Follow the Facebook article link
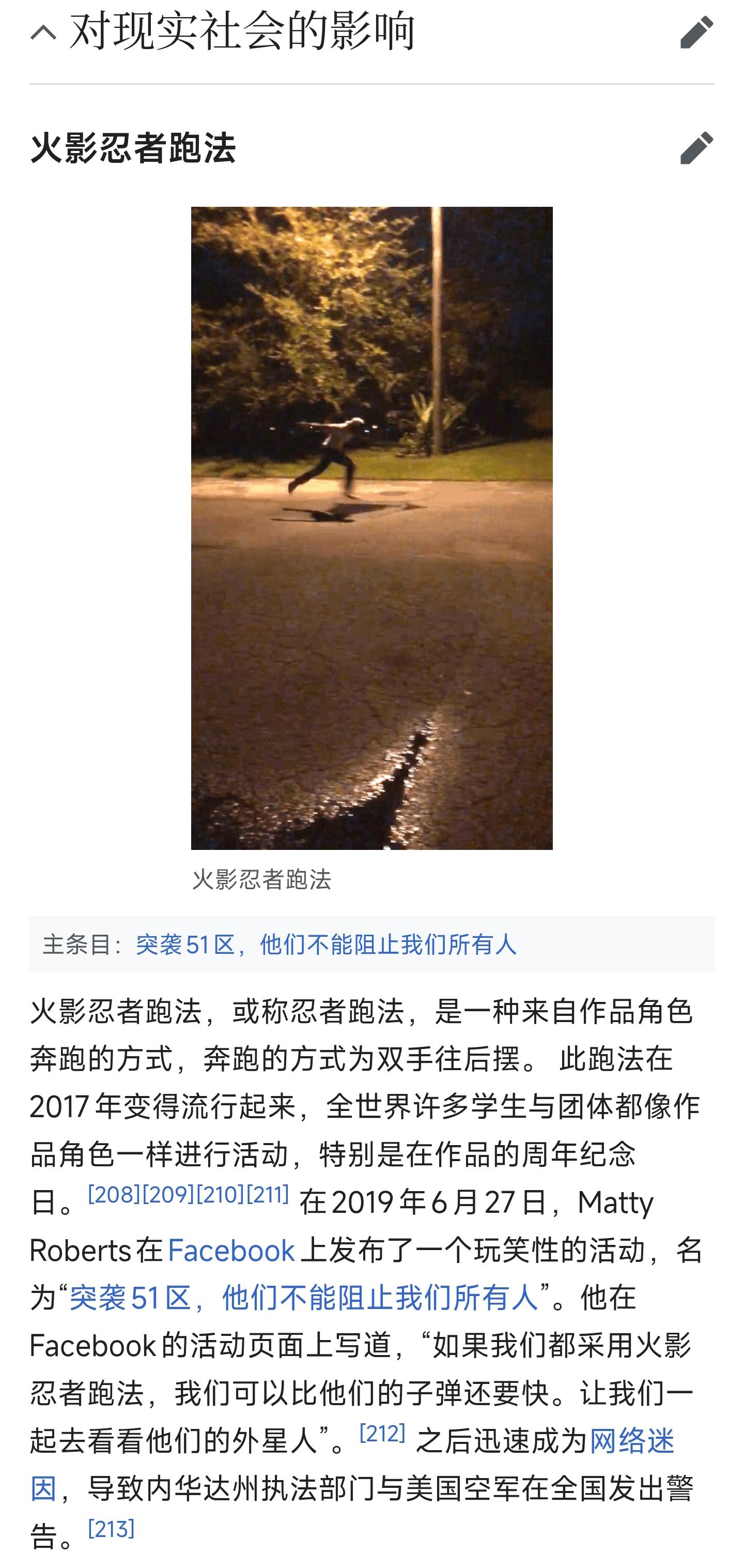The image size is (744, 1568). pyautogui.click(x=231, y=1251)
